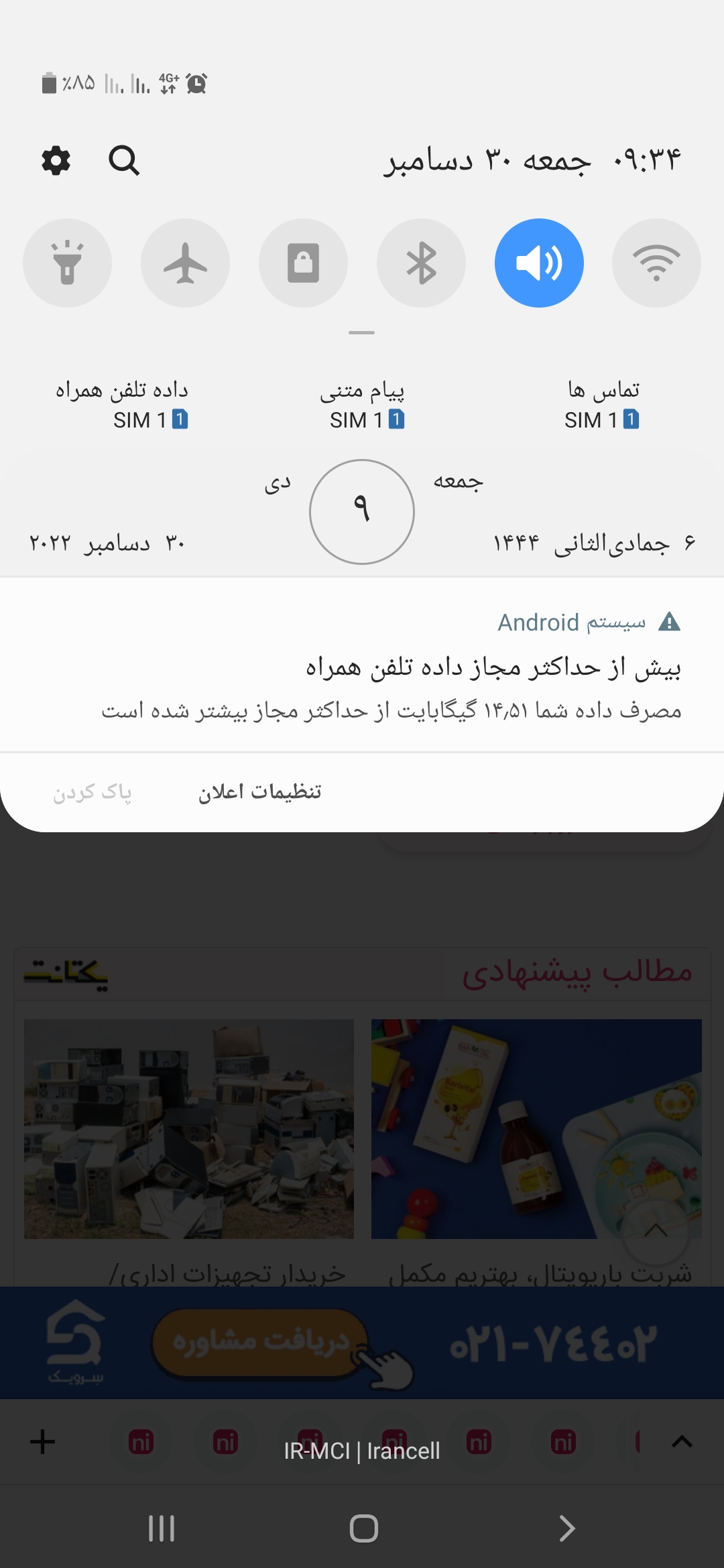Screen dimensions: 724x1568
Task: Open settings via the gear icon
Action: point(56,161)
